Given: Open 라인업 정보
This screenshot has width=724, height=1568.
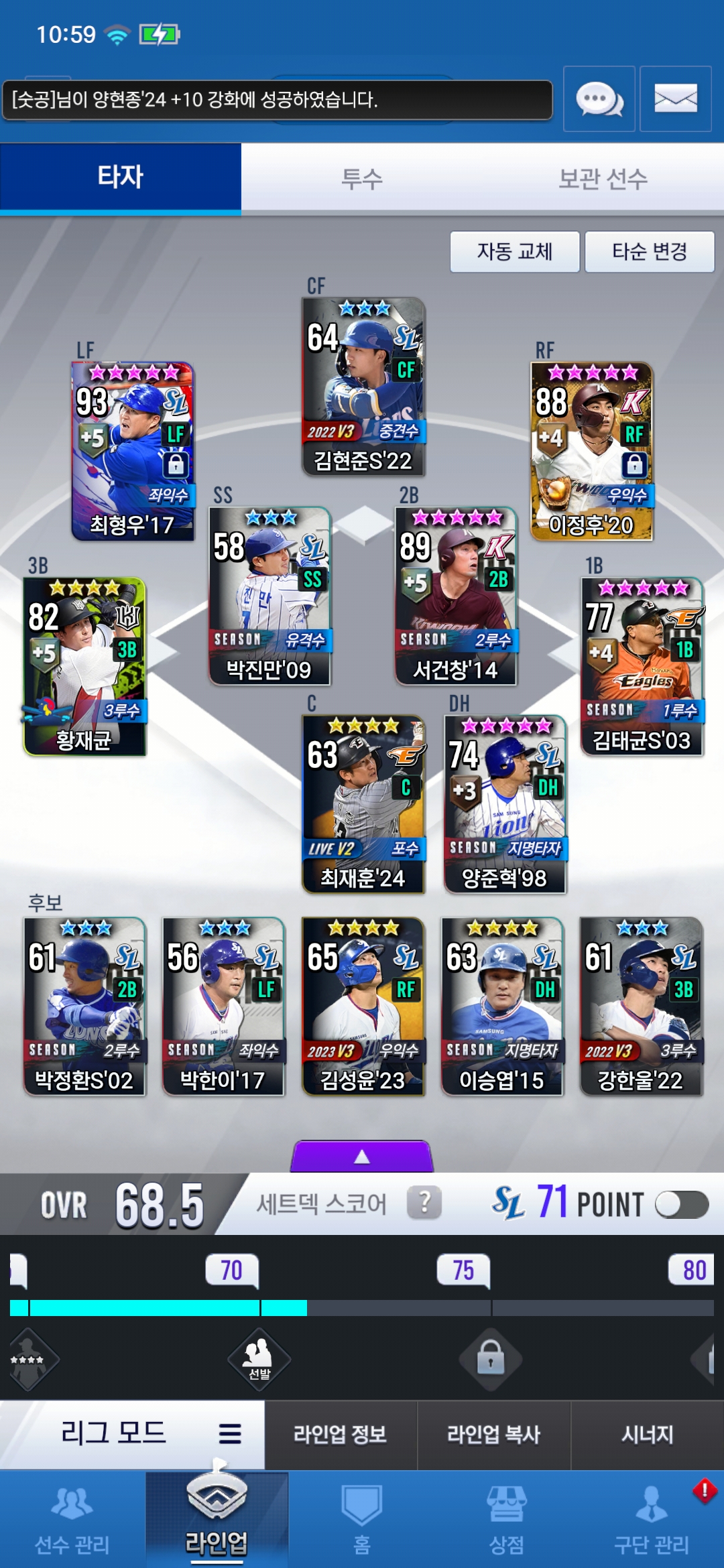Looking at the screenshot, I should pos(340,1435).
